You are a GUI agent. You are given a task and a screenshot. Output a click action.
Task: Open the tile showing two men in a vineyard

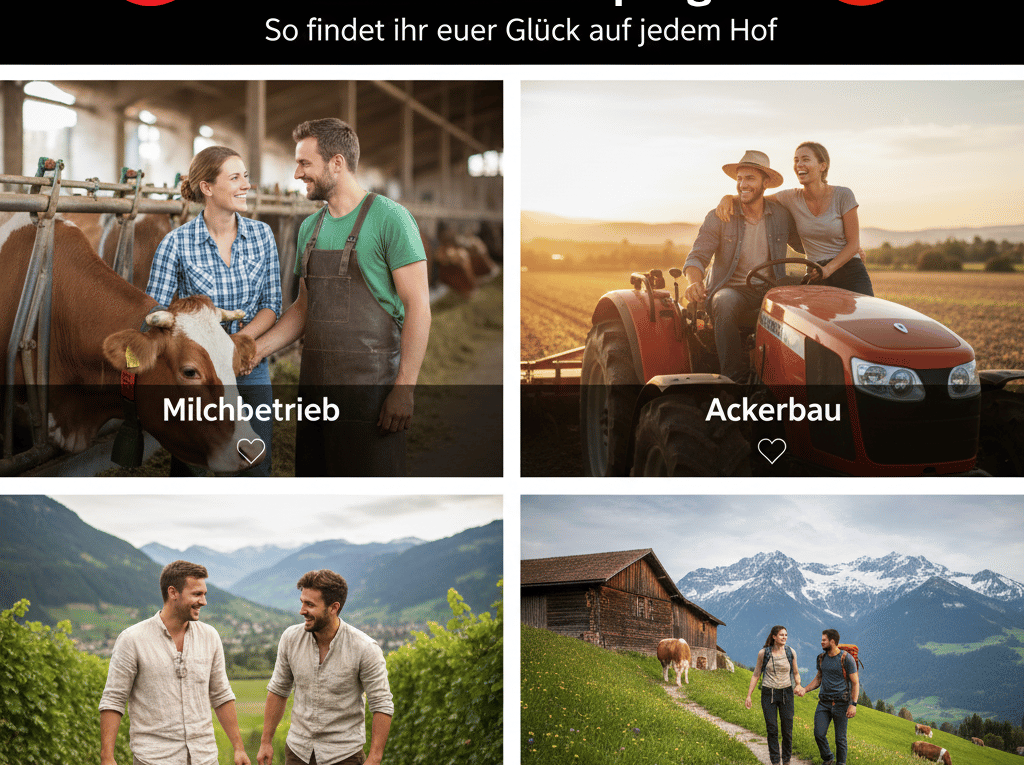point(251,630)
